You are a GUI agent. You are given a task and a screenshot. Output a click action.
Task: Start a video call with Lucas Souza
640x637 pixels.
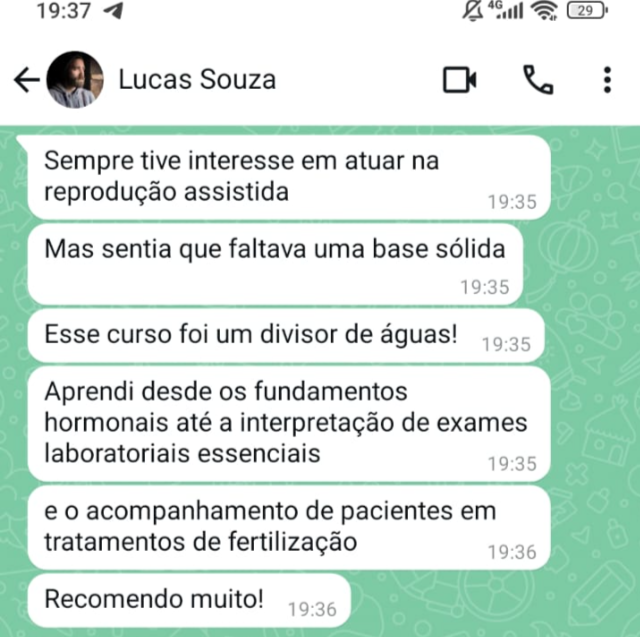tap(460, 80)
